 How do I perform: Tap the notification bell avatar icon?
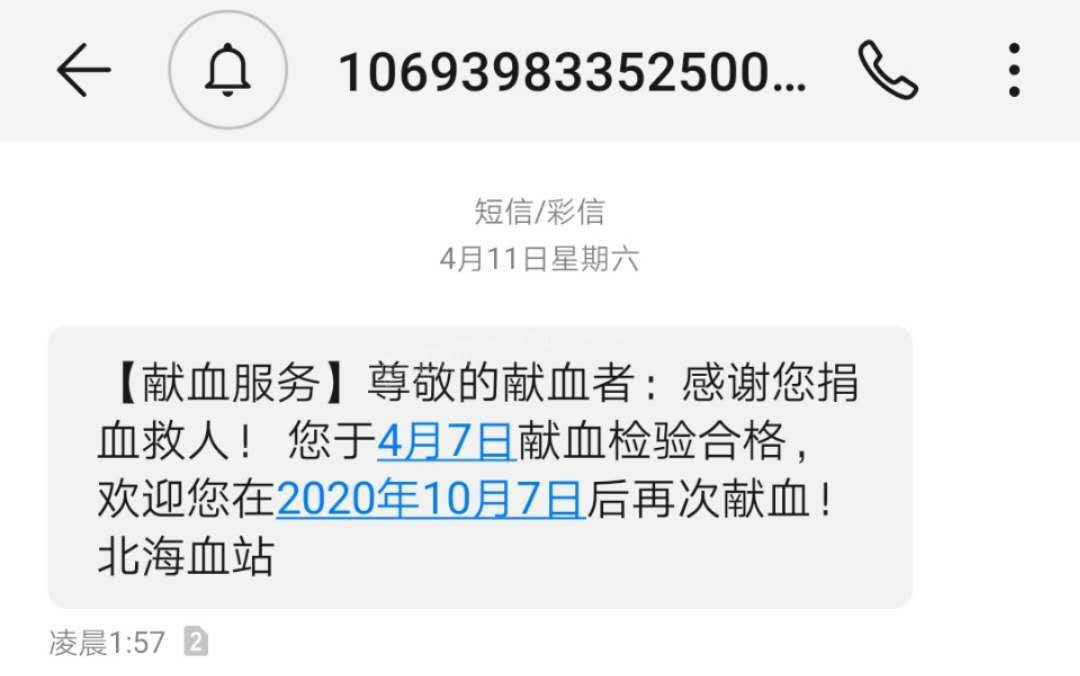coord(228,70)
